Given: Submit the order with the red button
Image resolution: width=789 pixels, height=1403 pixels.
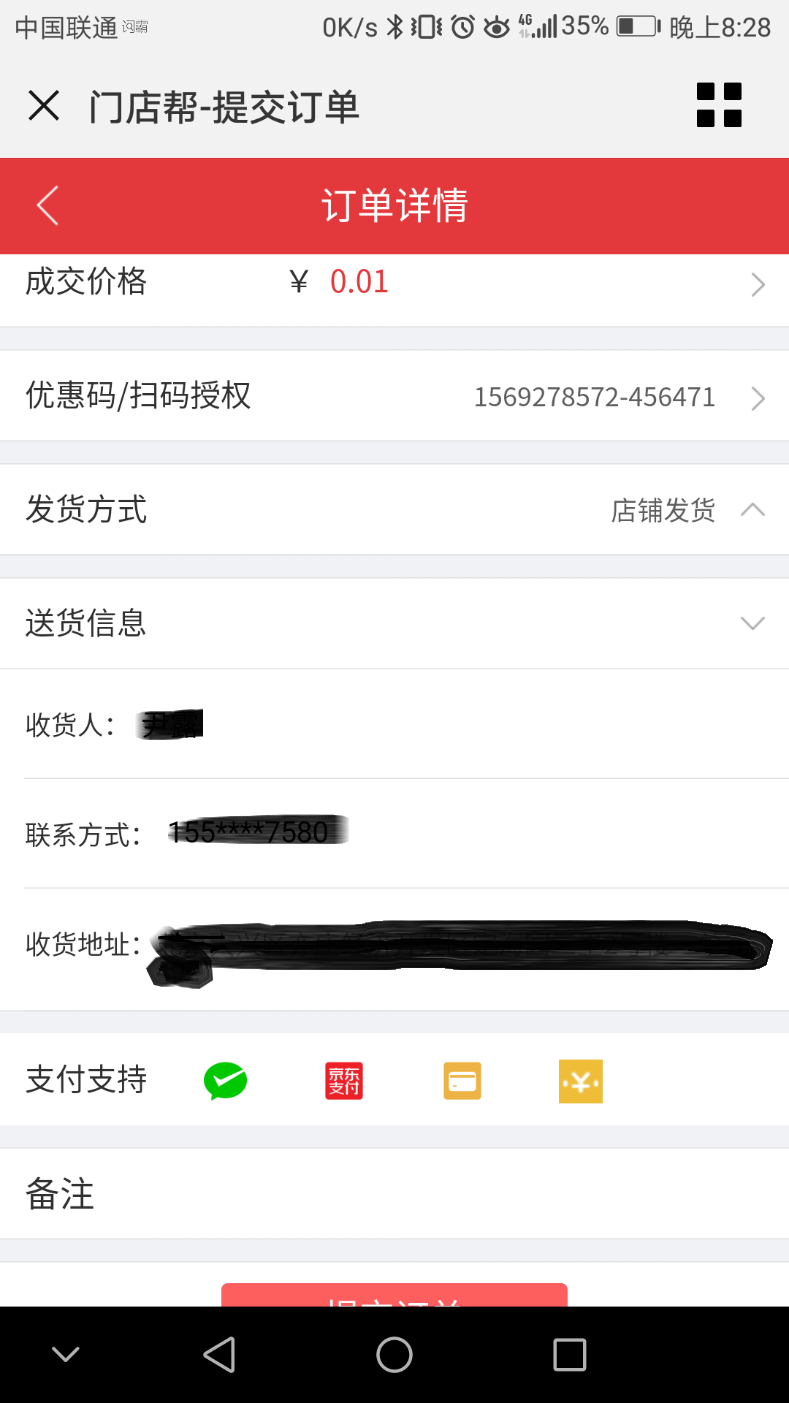Looking at the screenshot, I should [x=394, y=1295].
